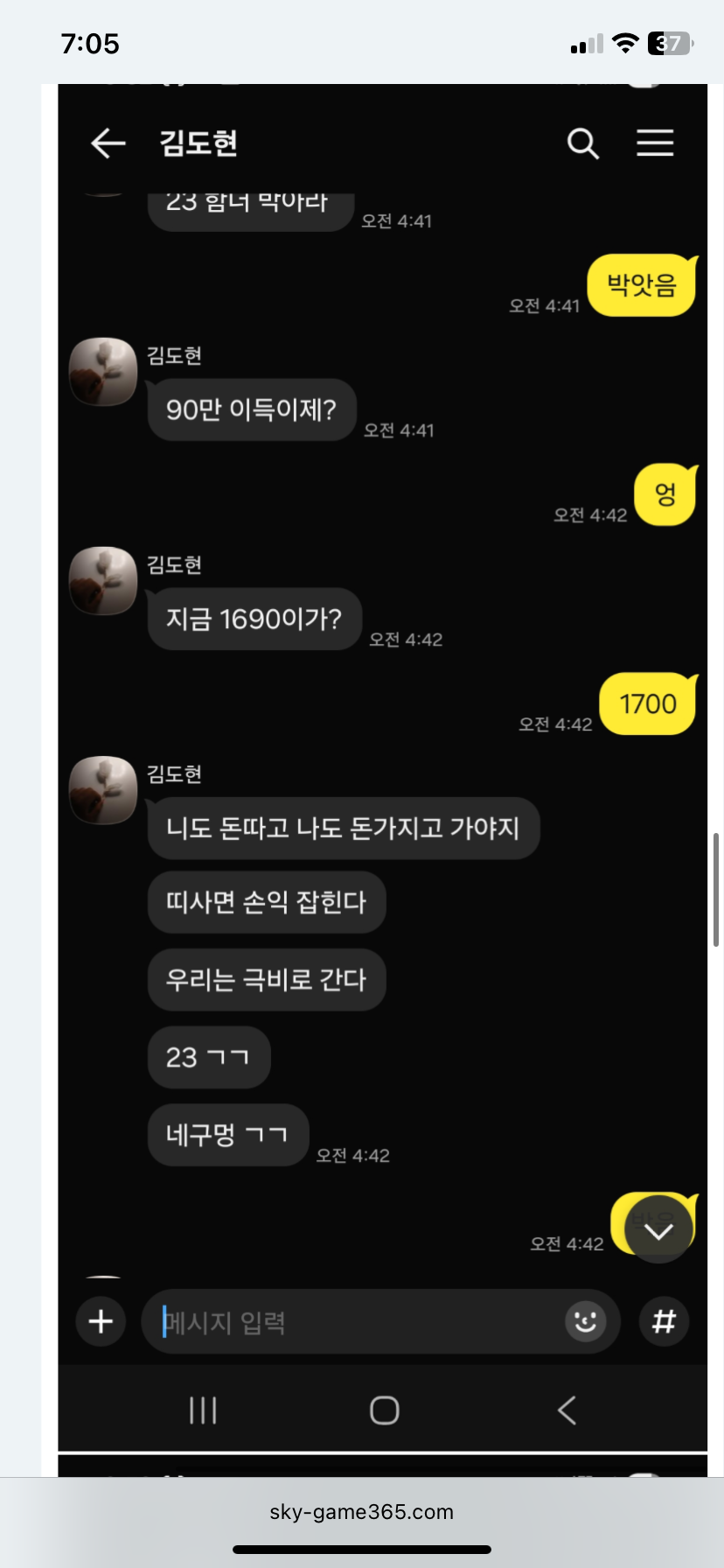The height and width of the screenshot is (1568, 724).
Task: Tap the sky-game365.com address bar
Action: (x=361, y=1512)
